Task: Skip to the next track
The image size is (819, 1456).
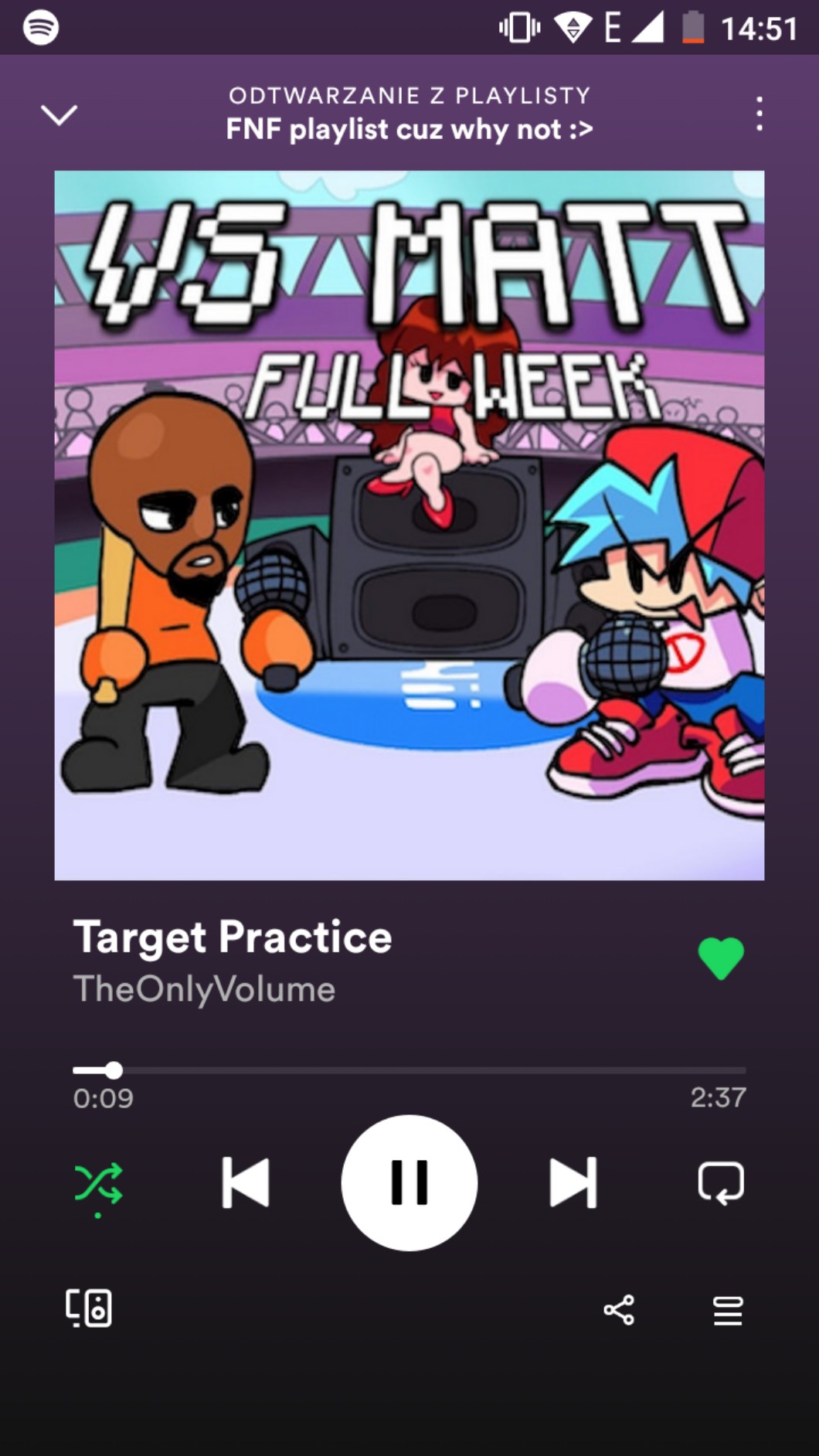Action: 573,1182
